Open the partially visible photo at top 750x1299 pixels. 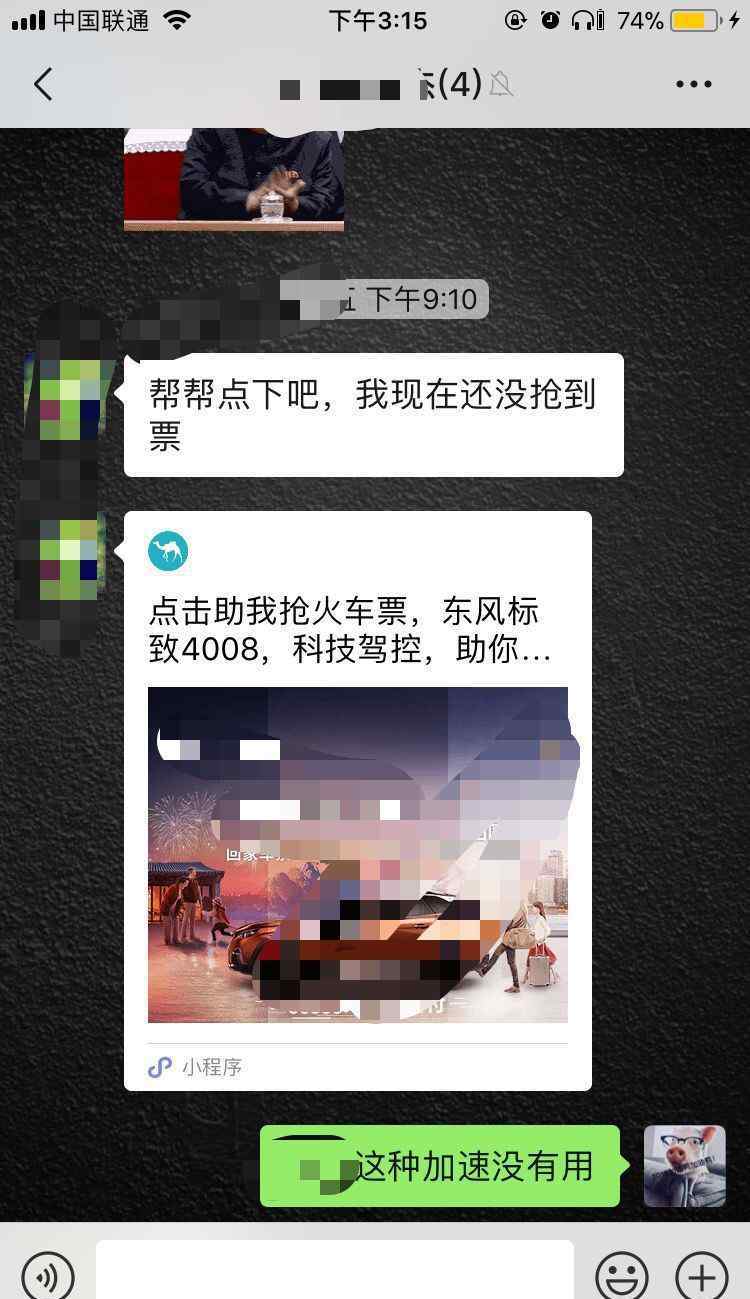tap(234, 180)
